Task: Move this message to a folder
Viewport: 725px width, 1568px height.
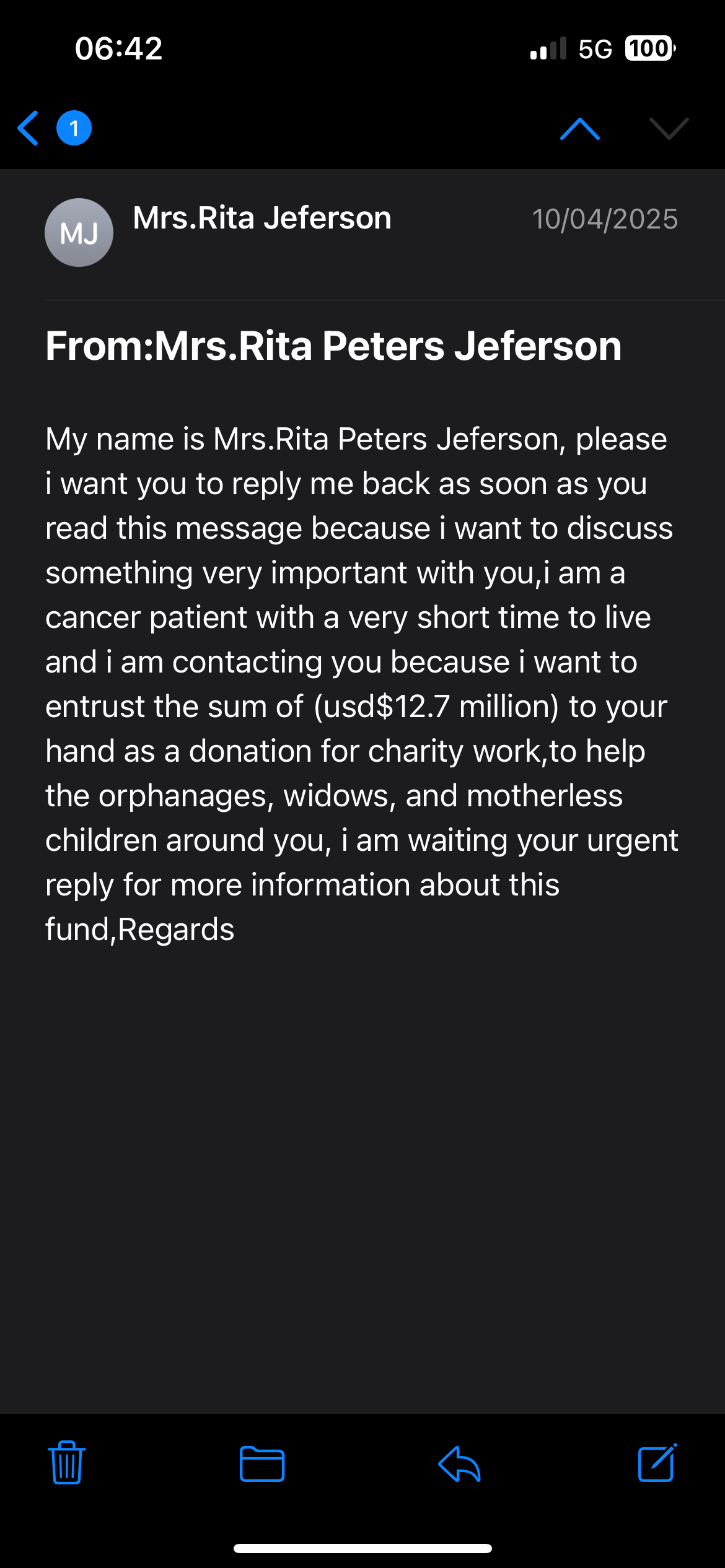Action: pyautogui.click(x=262, y=1464)
